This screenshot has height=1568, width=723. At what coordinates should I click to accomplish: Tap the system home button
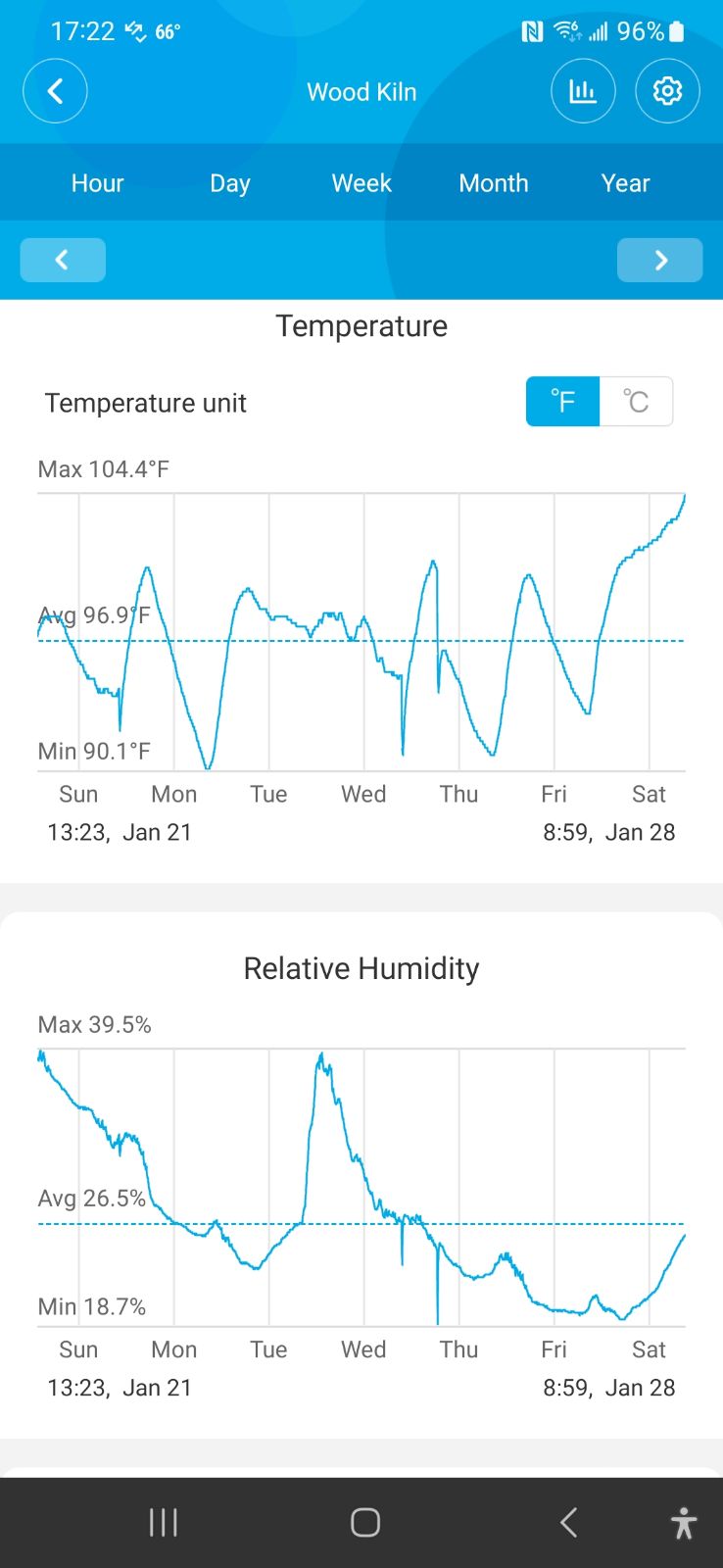tap(365, 1522)
